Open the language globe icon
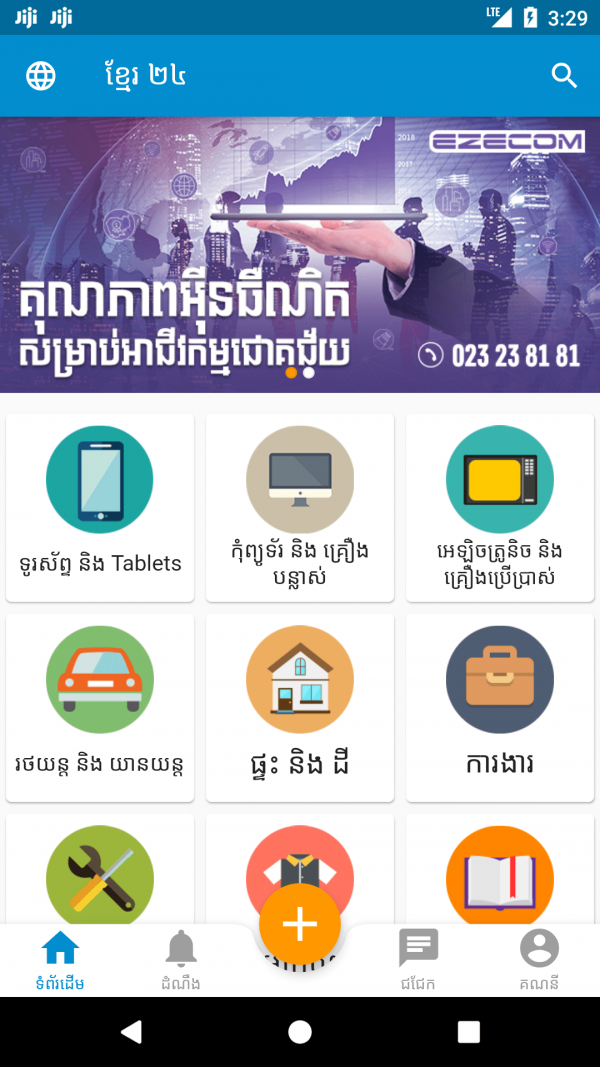The height and width of the screenshot is (1067, 600). (x=41, y=76)
